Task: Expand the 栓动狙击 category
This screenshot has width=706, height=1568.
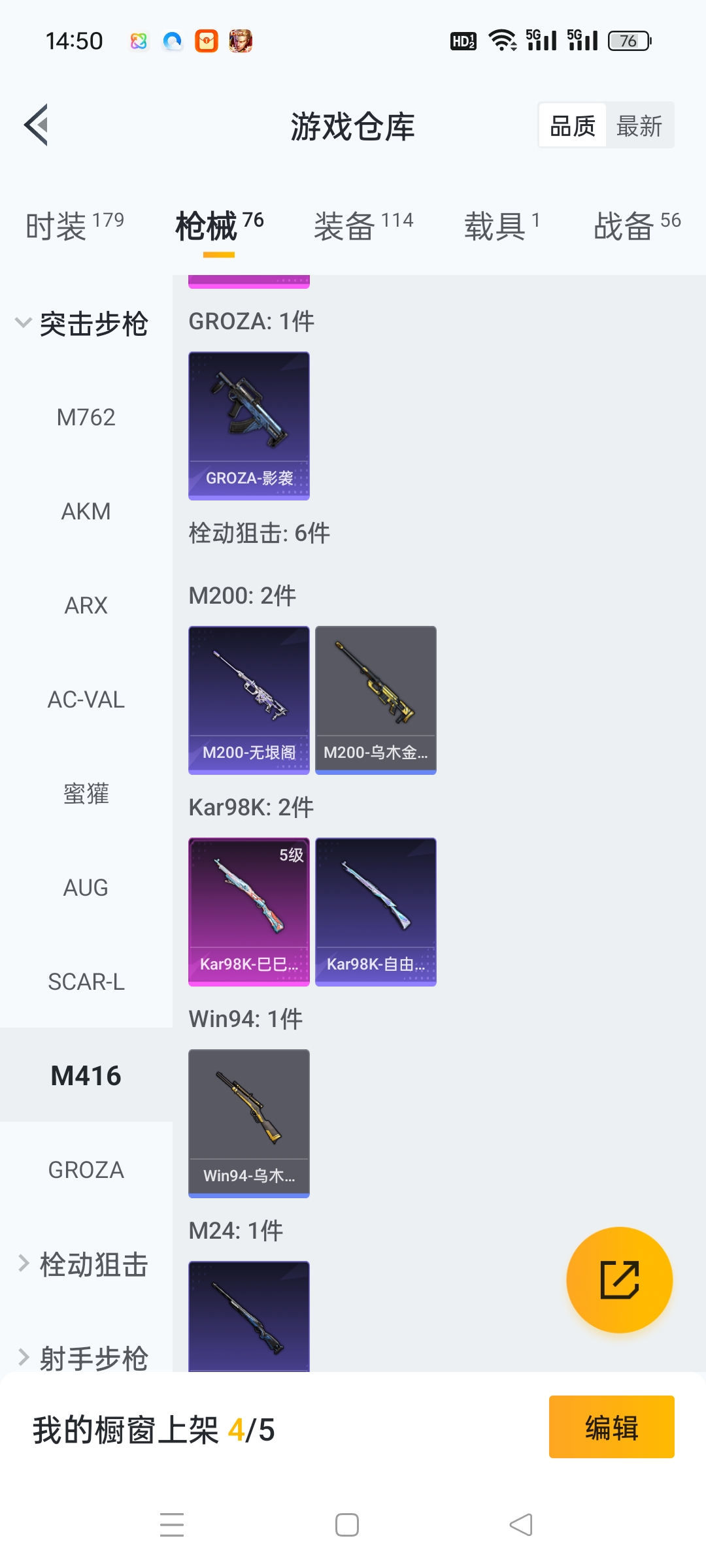Action: (83, 1264)
